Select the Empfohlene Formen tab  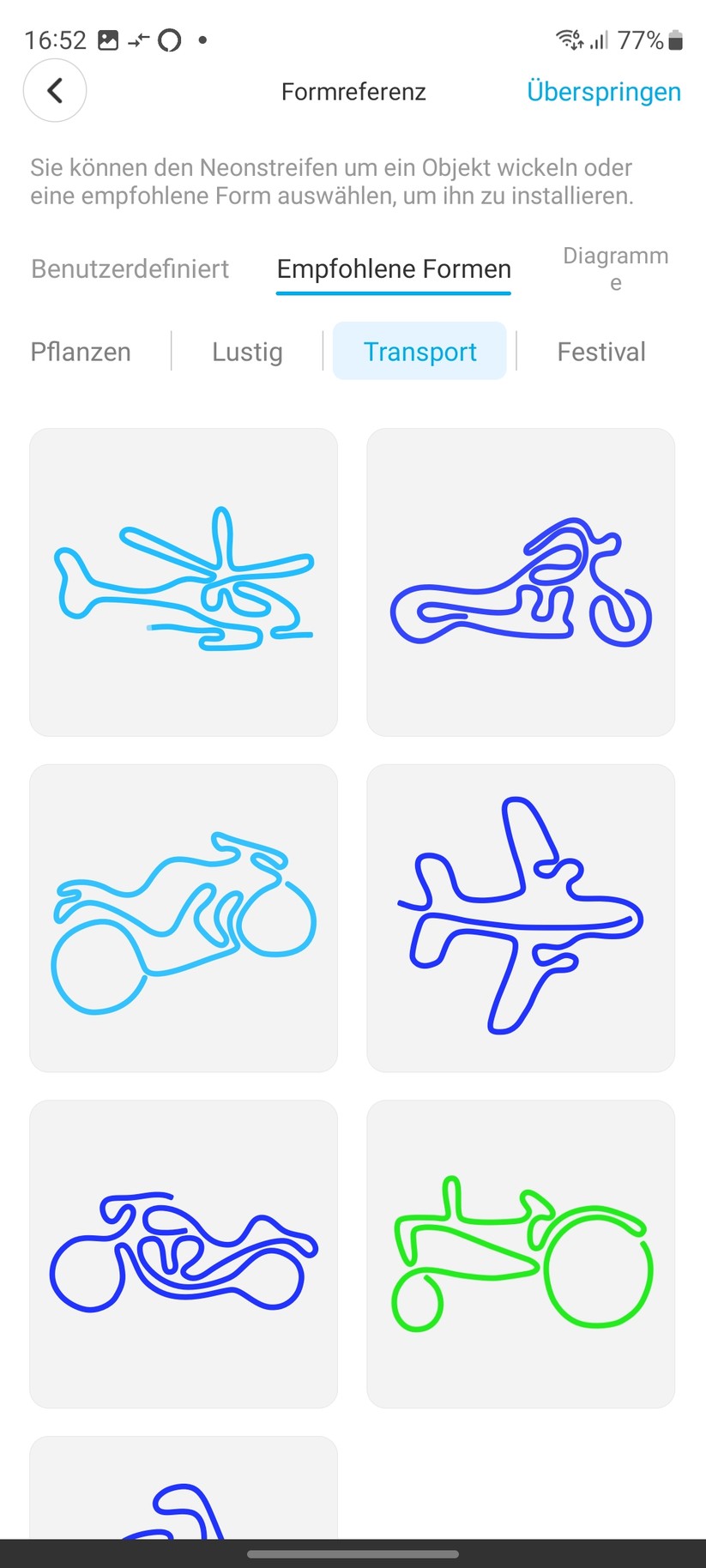pyautogui.click(x=393, y=268)
